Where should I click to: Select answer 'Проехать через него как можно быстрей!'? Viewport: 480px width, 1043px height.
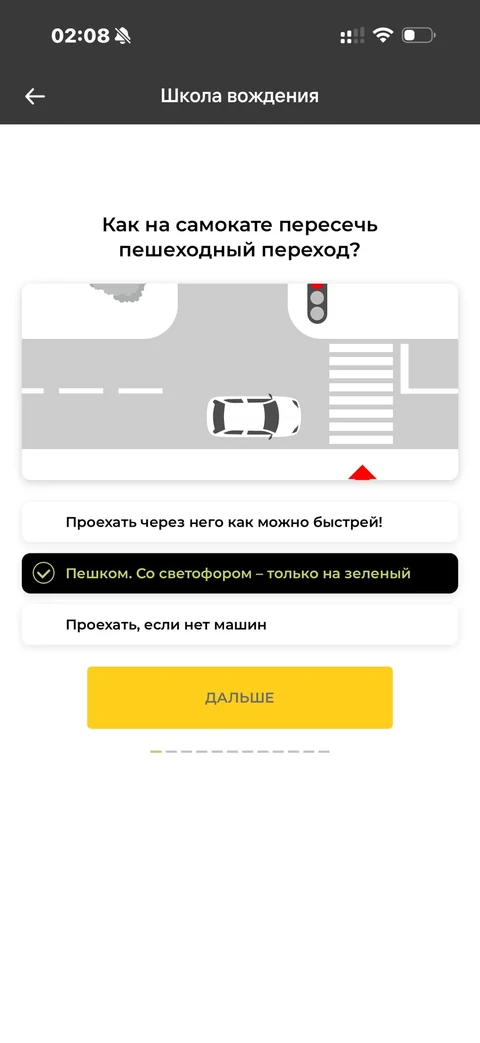point(240,522)
